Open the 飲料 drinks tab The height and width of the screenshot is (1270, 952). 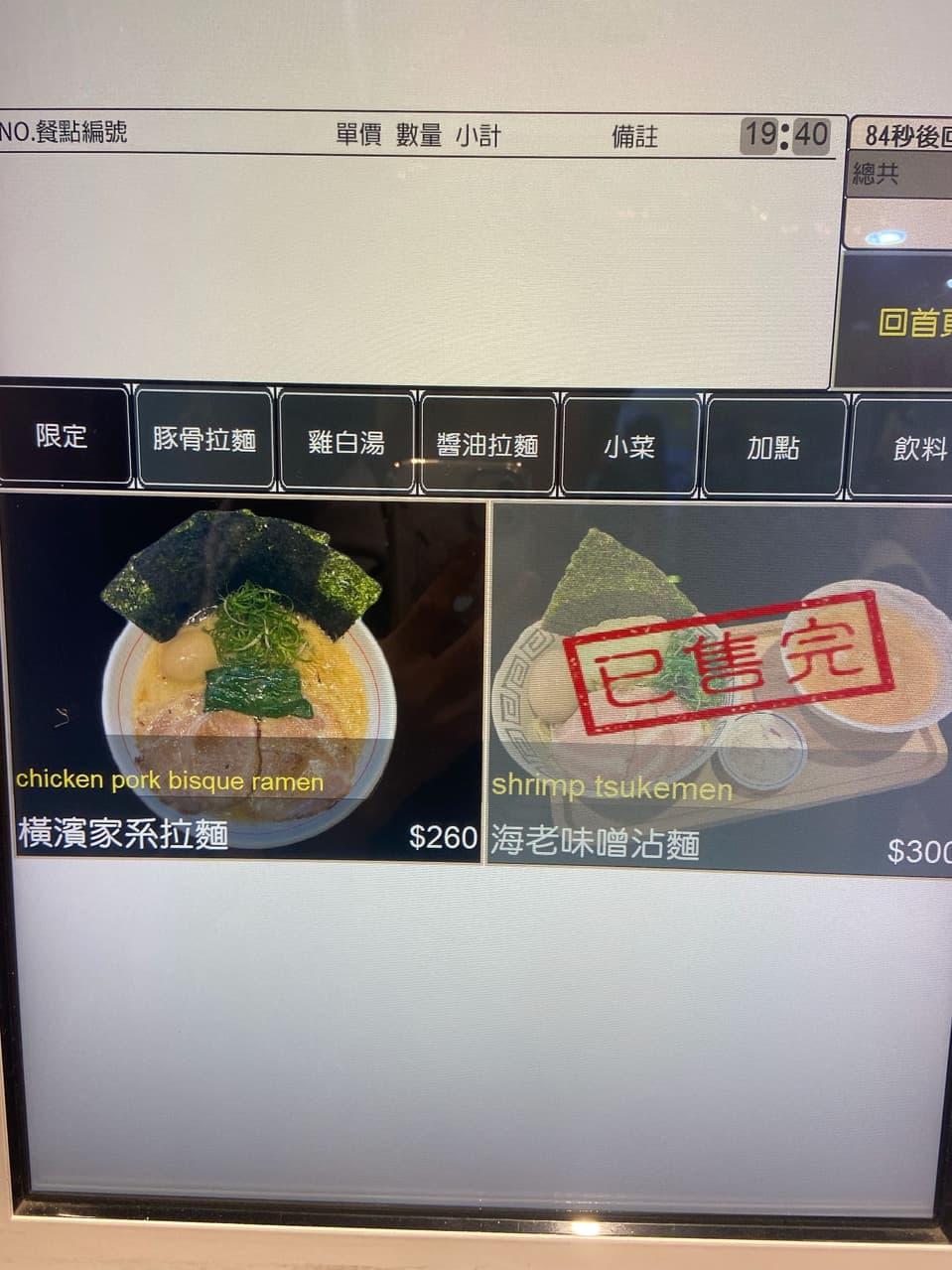903,448
